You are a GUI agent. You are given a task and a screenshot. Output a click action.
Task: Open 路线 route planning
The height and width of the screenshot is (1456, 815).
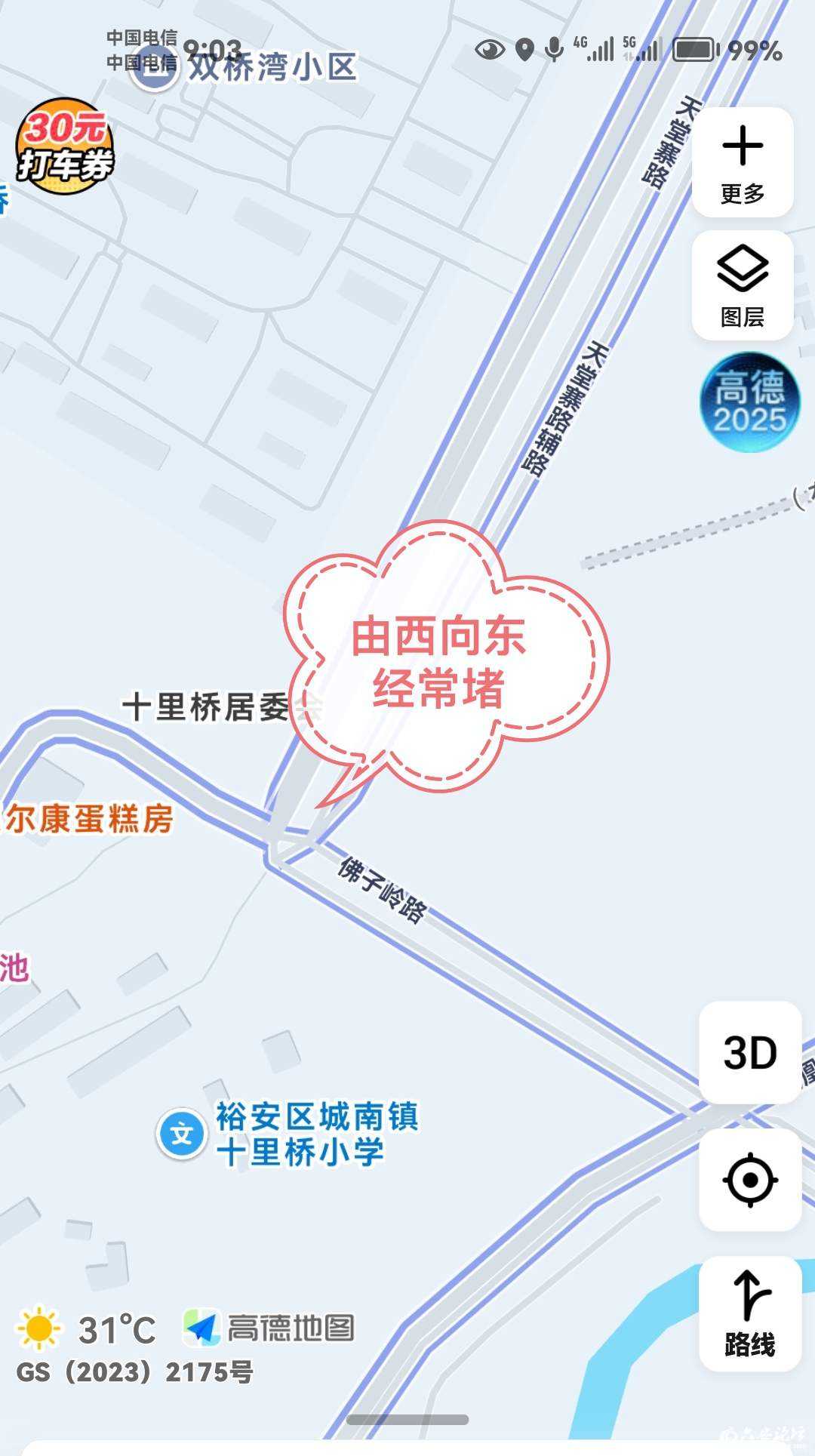coord(749,1313)
